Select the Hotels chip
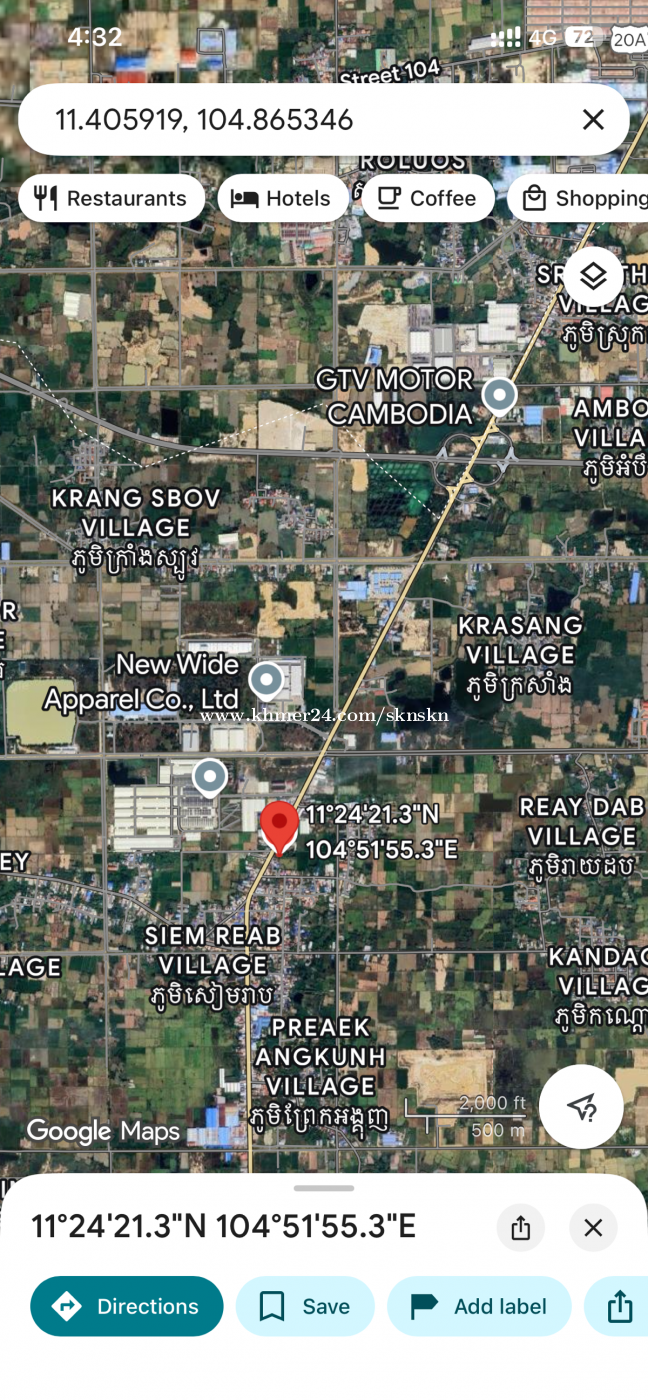This screenshot has width=648, height=1400. tap(282, 198)
